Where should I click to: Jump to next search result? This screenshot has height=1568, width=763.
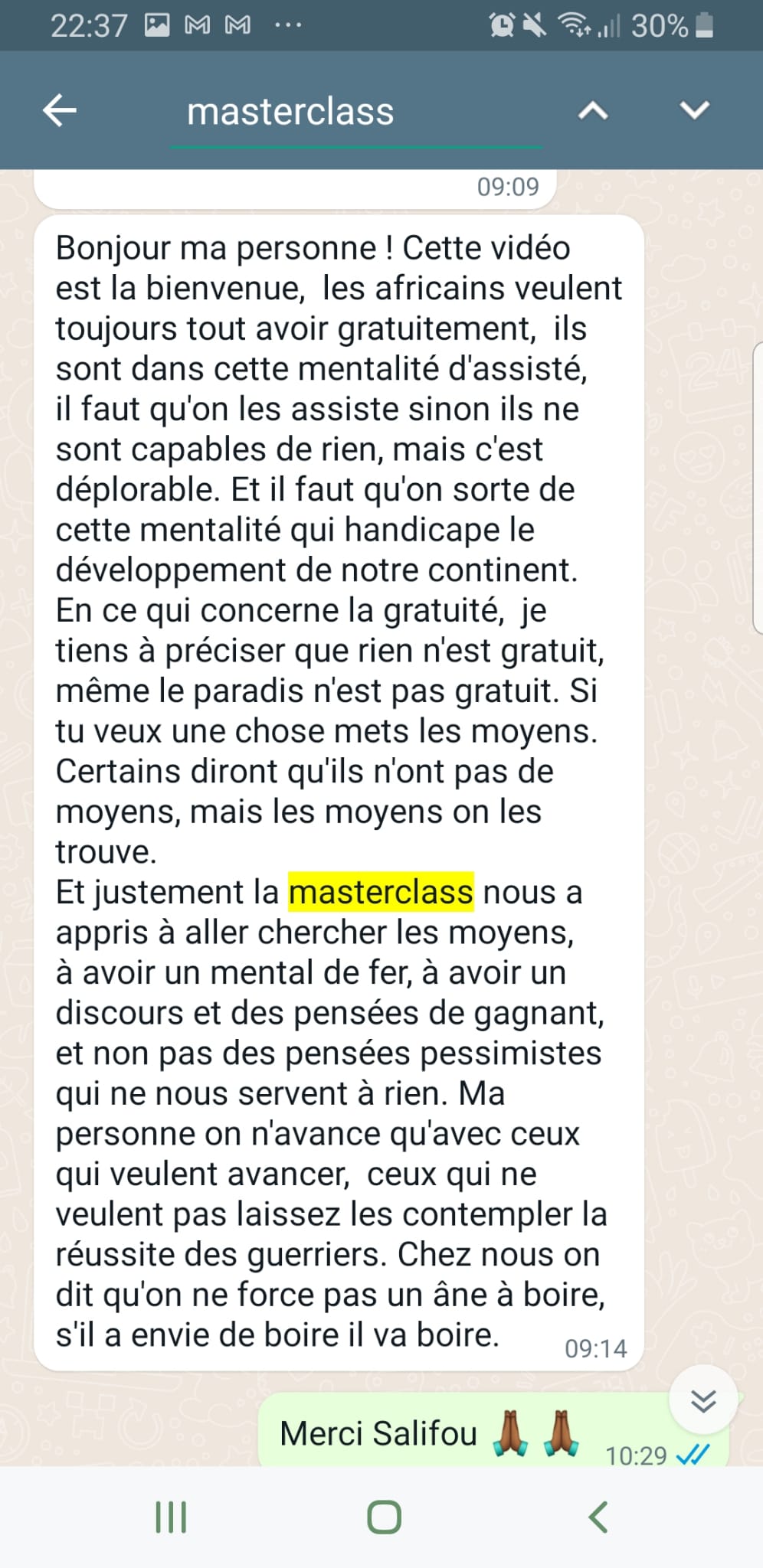[x=694, y=111]
